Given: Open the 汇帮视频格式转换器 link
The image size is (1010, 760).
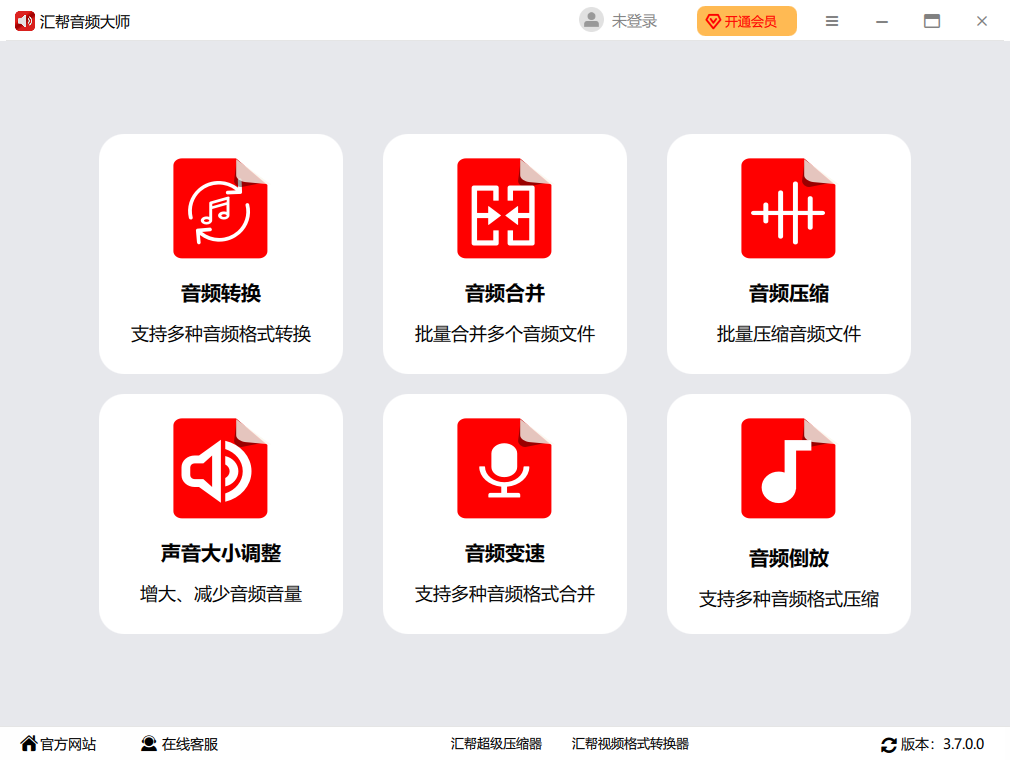Looking at the screenshot, I should 630,744.
